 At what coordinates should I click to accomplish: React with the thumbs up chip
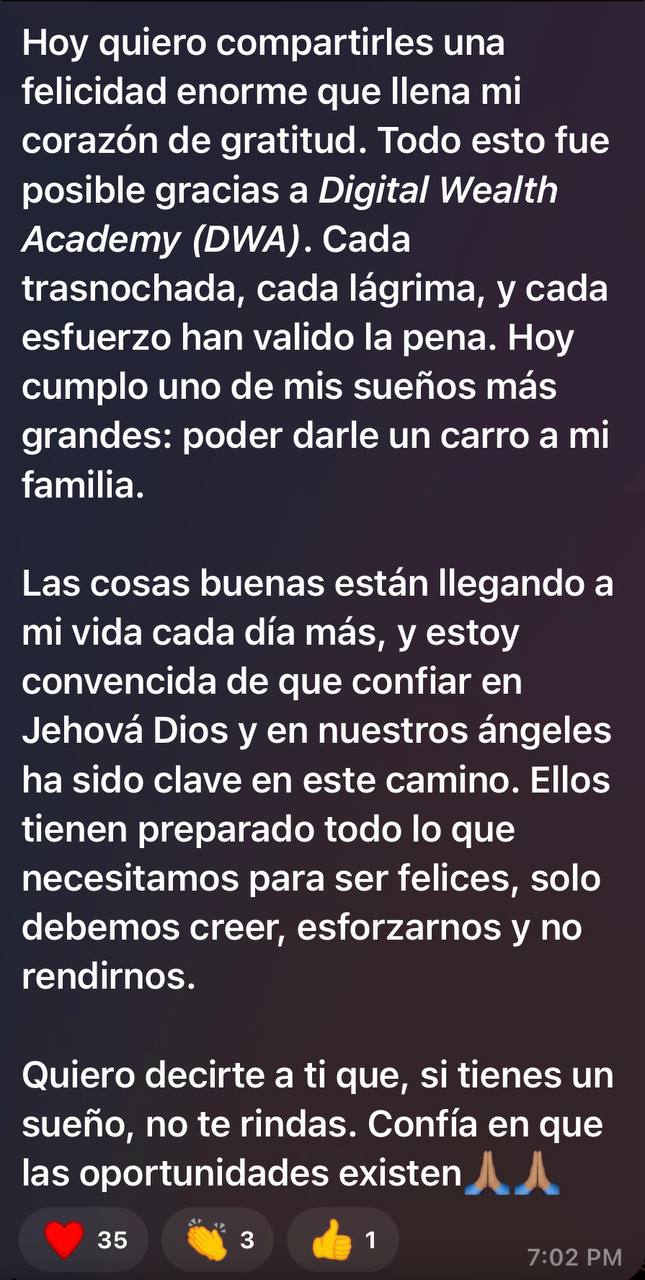342,1240
